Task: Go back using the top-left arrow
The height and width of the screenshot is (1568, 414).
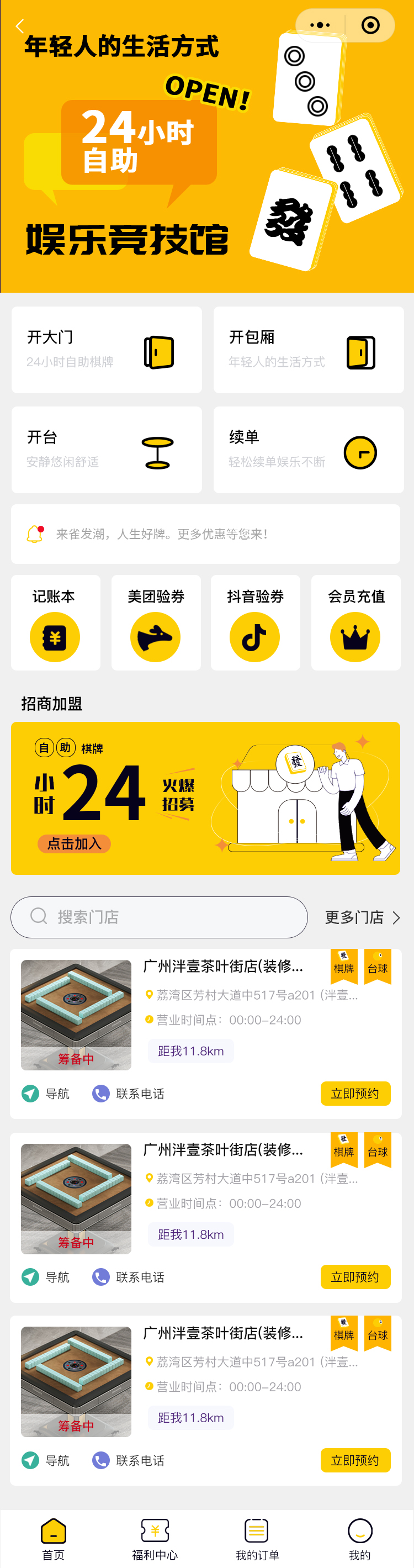Action: click(x=19, y=26)
